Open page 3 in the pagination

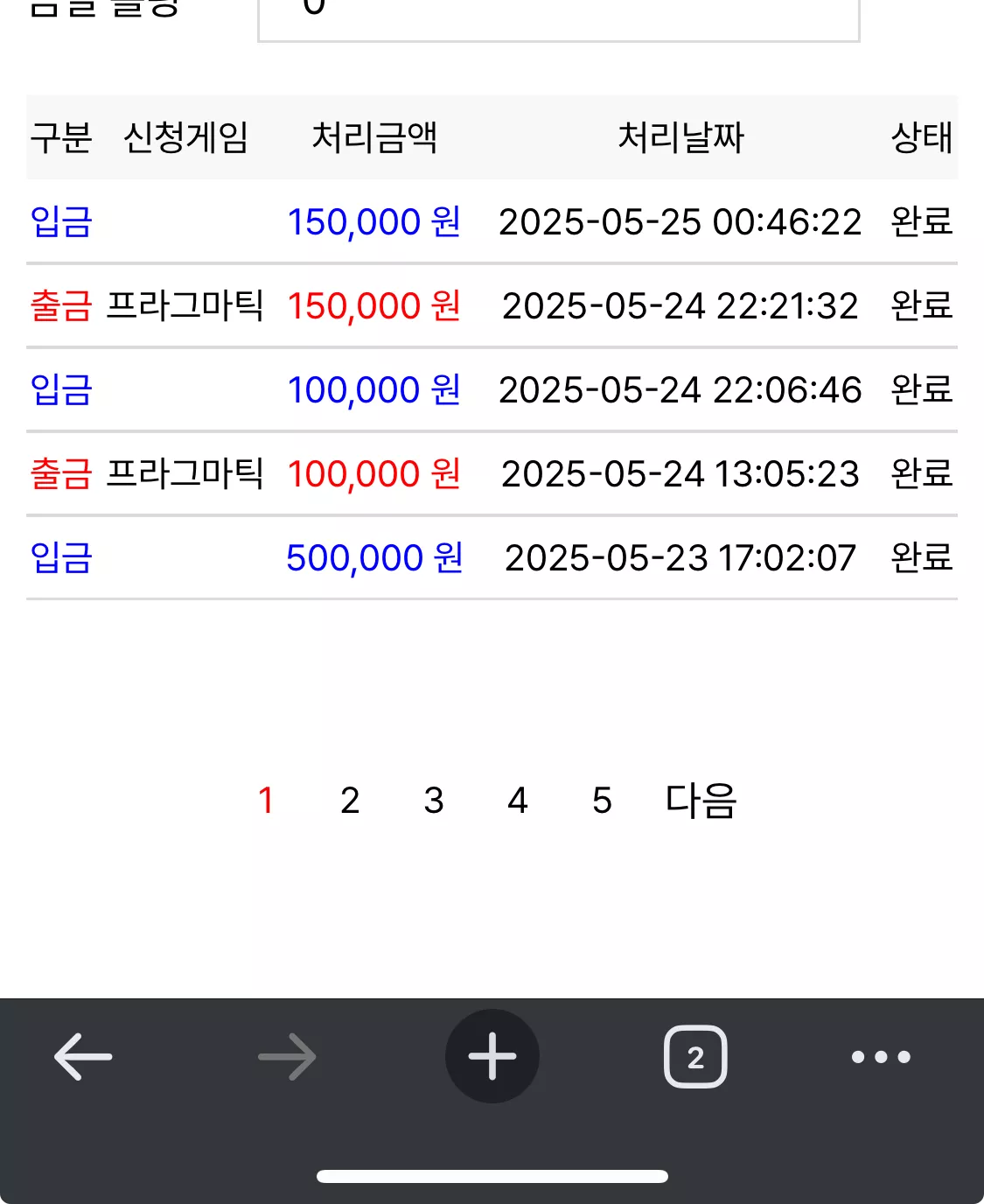pos(434,800)
